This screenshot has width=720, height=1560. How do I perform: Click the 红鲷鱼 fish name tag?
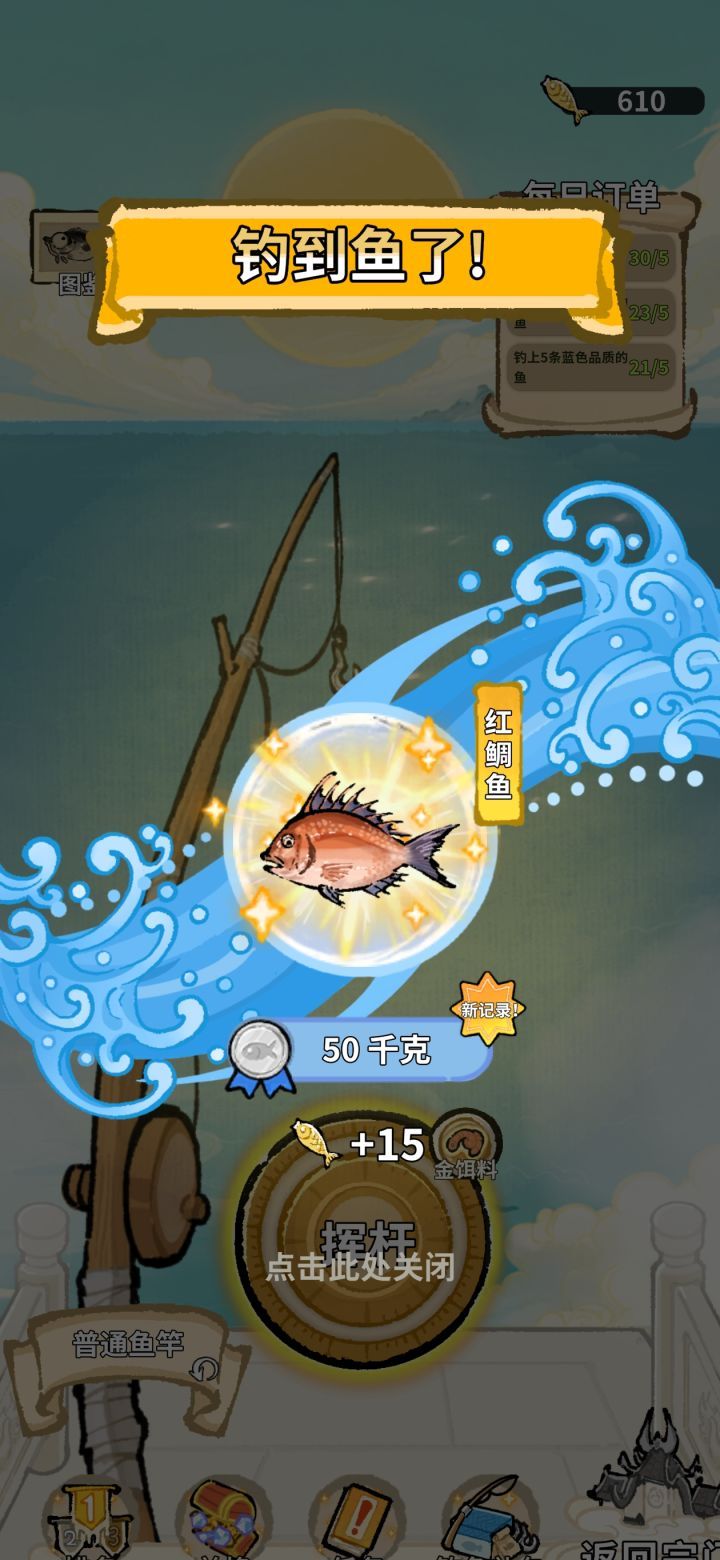[499, 757]
